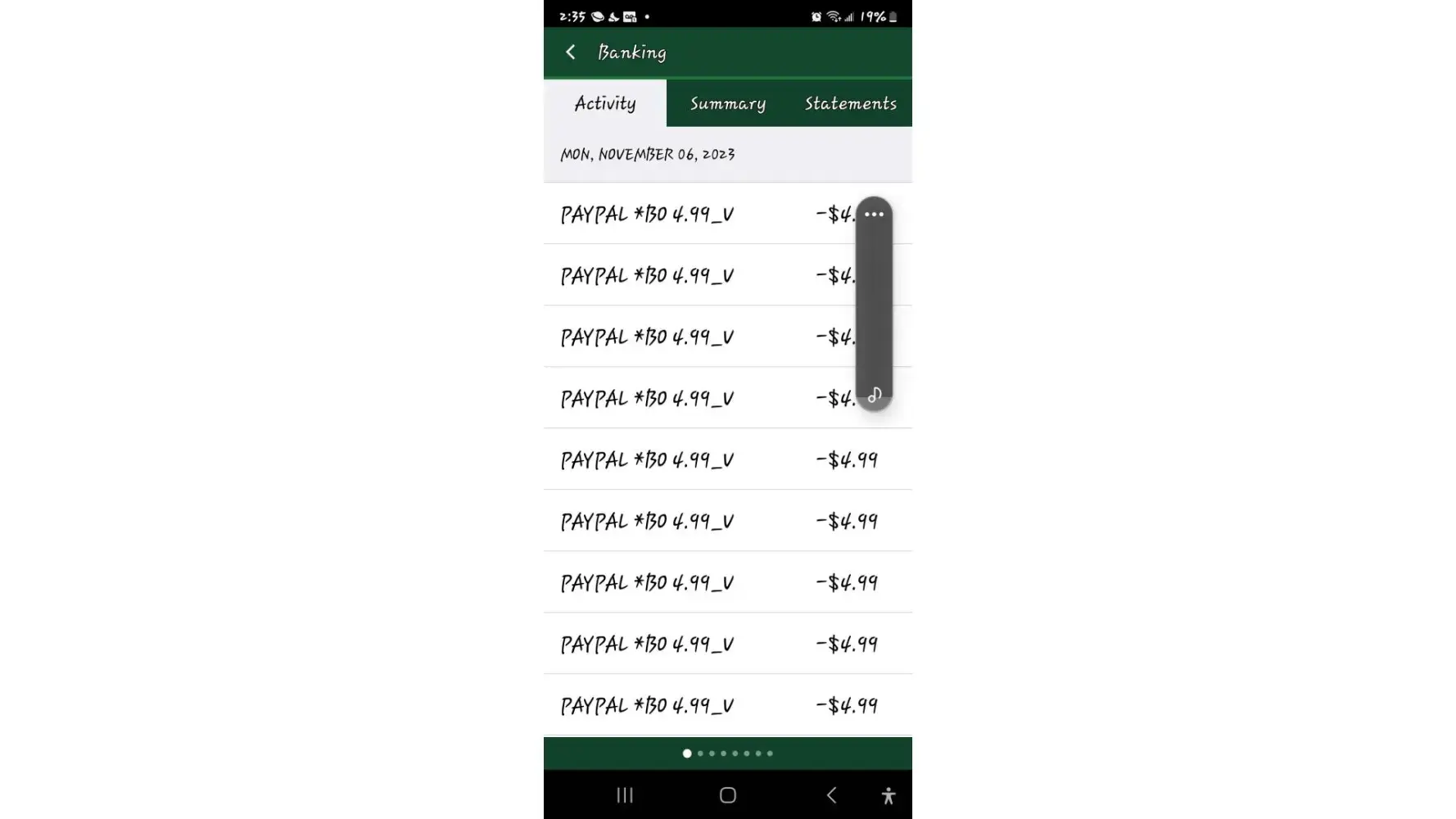Switch to the Statements tab

(850, 103)
